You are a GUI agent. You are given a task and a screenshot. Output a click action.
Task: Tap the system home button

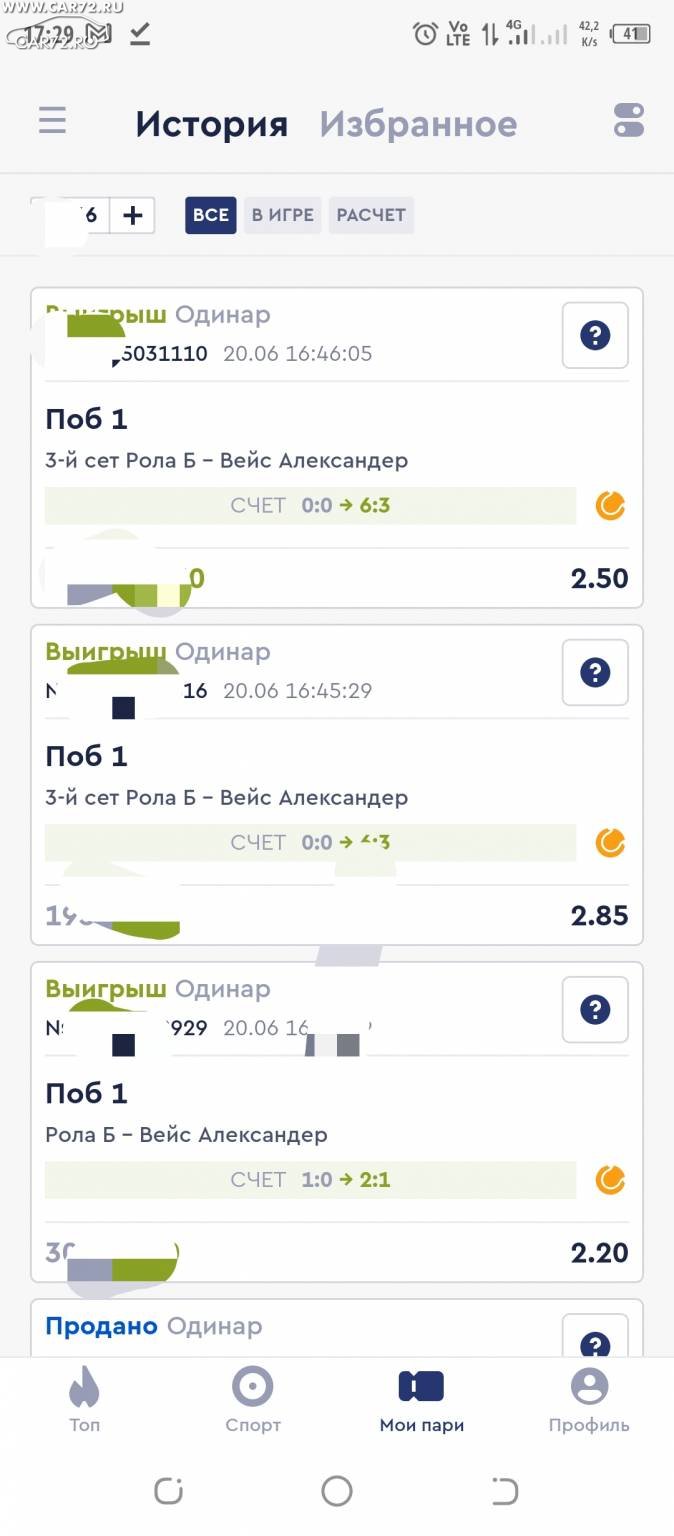click(337, 1492)
